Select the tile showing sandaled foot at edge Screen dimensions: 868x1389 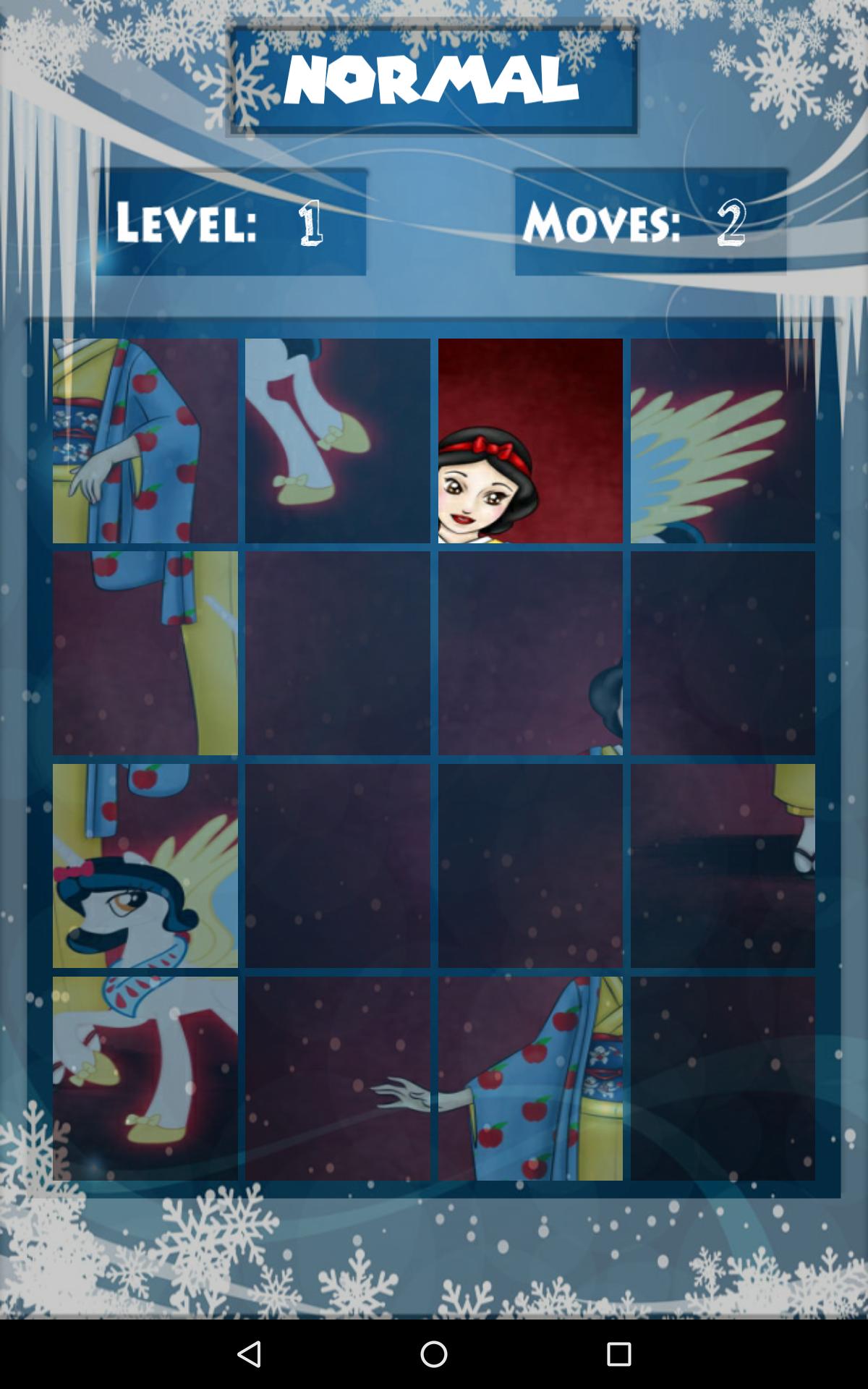pyautogui.click(x=723, y=866)
